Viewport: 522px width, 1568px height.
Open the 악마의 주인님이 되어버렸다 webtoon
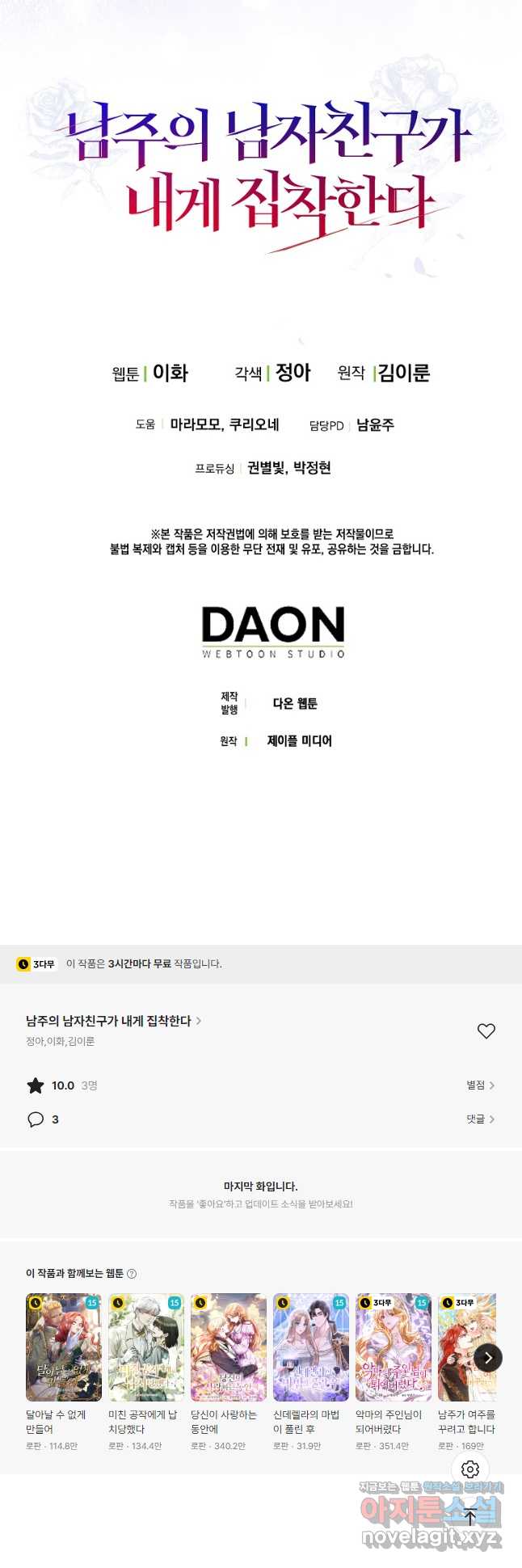pos(393,1347)
